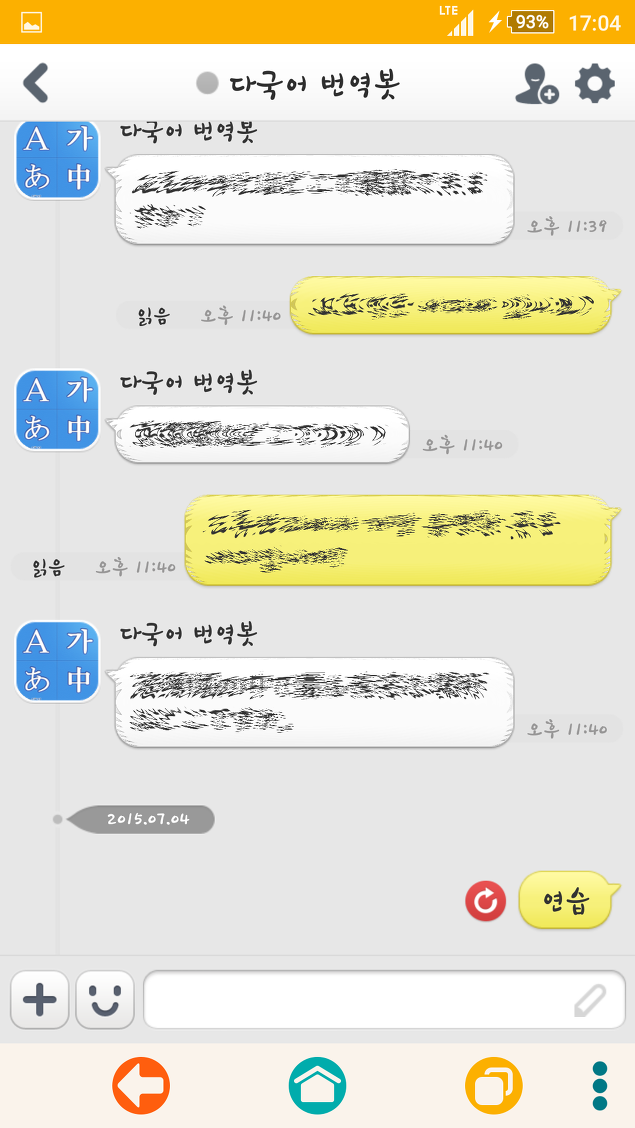The height and width of the screenshot is (1128, 635).
Task: Open the three-dot navigation menu
Action: (x=600, y=1086)
